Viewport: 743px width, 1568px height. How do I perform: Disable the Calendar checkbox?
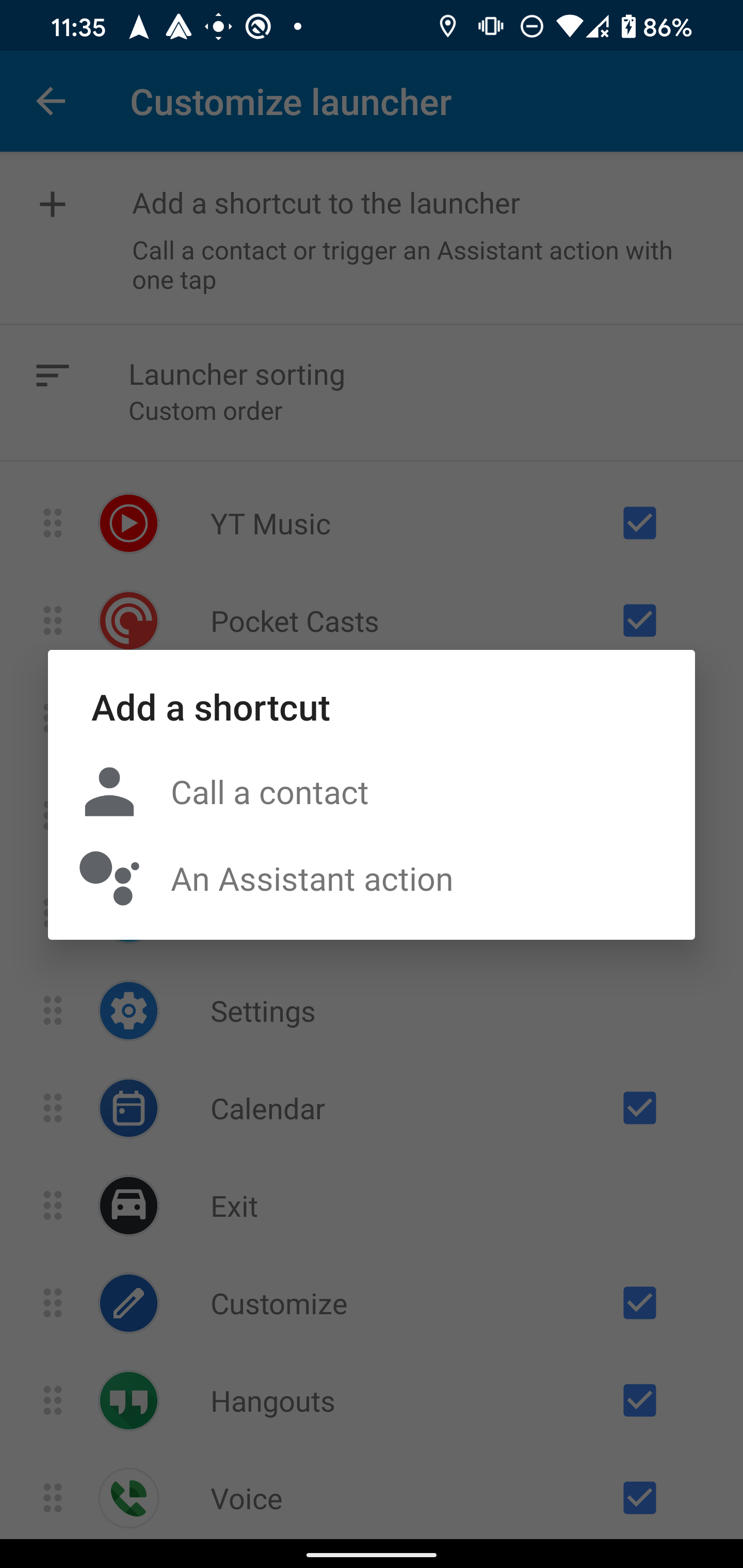tap(639, 1108)
